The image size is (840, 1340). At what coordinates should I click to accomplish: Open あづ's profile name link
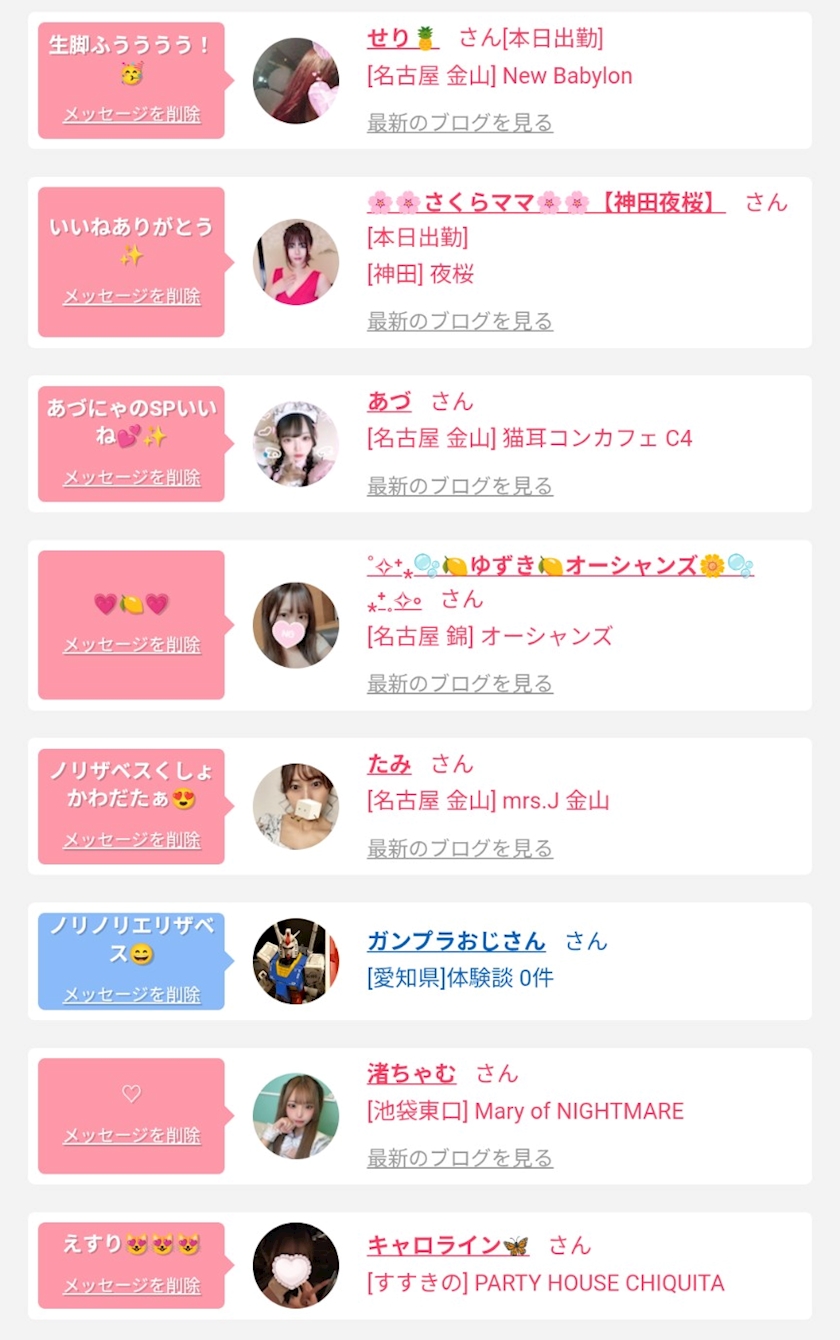tap(389, 402)
